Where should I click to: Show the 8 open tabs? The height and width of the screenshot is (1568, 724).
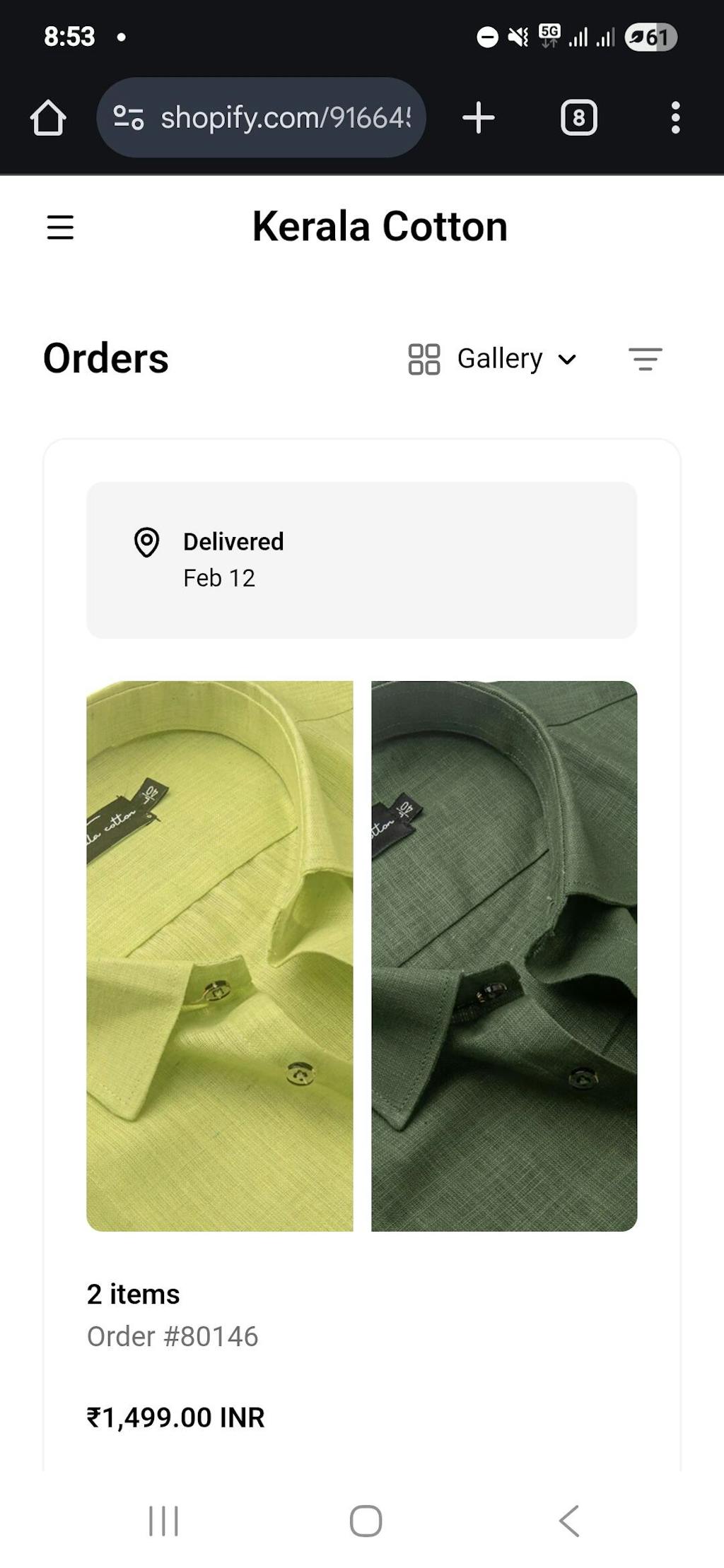tap(578, 117)
